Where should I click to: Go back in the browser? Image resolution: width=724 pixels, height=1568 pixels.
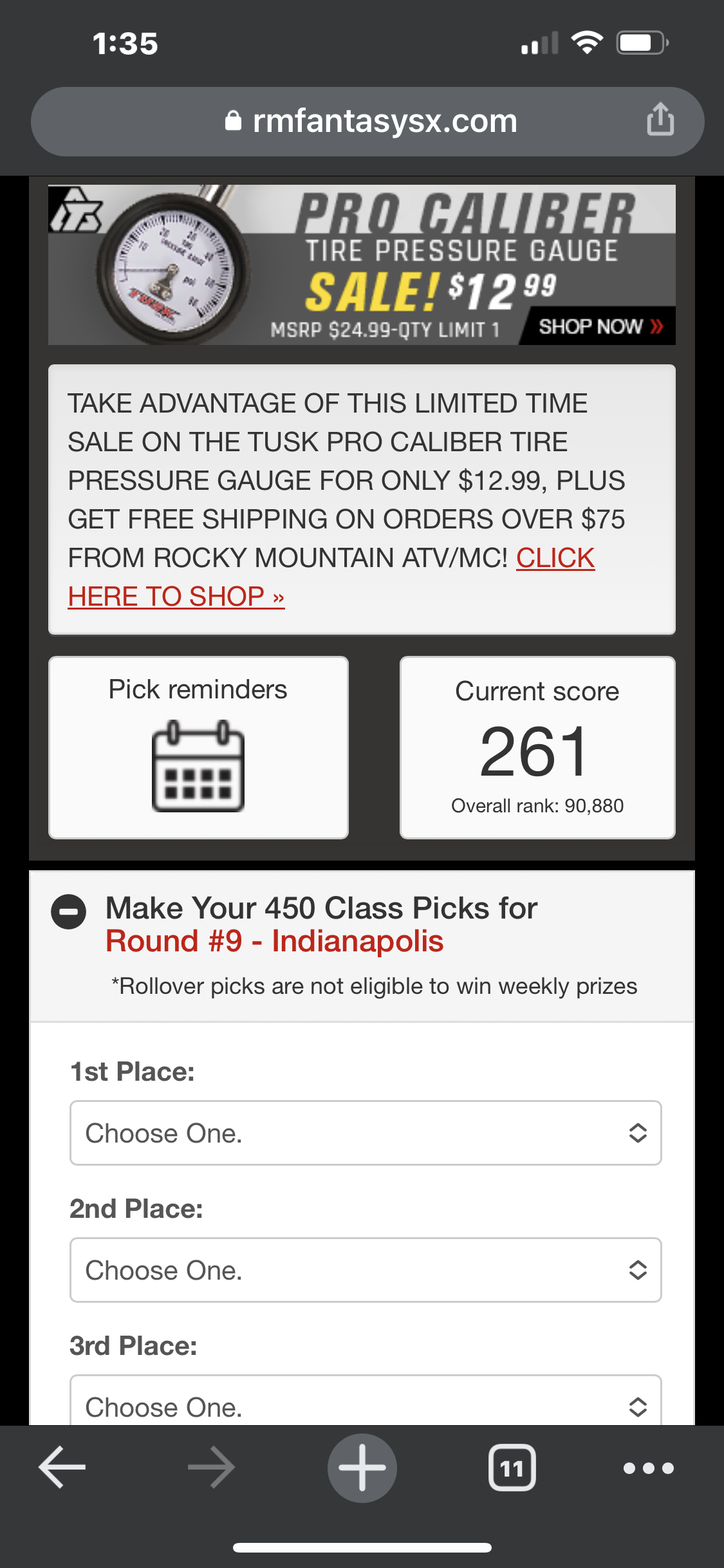pyautogui.click(x=62, y=1468)
